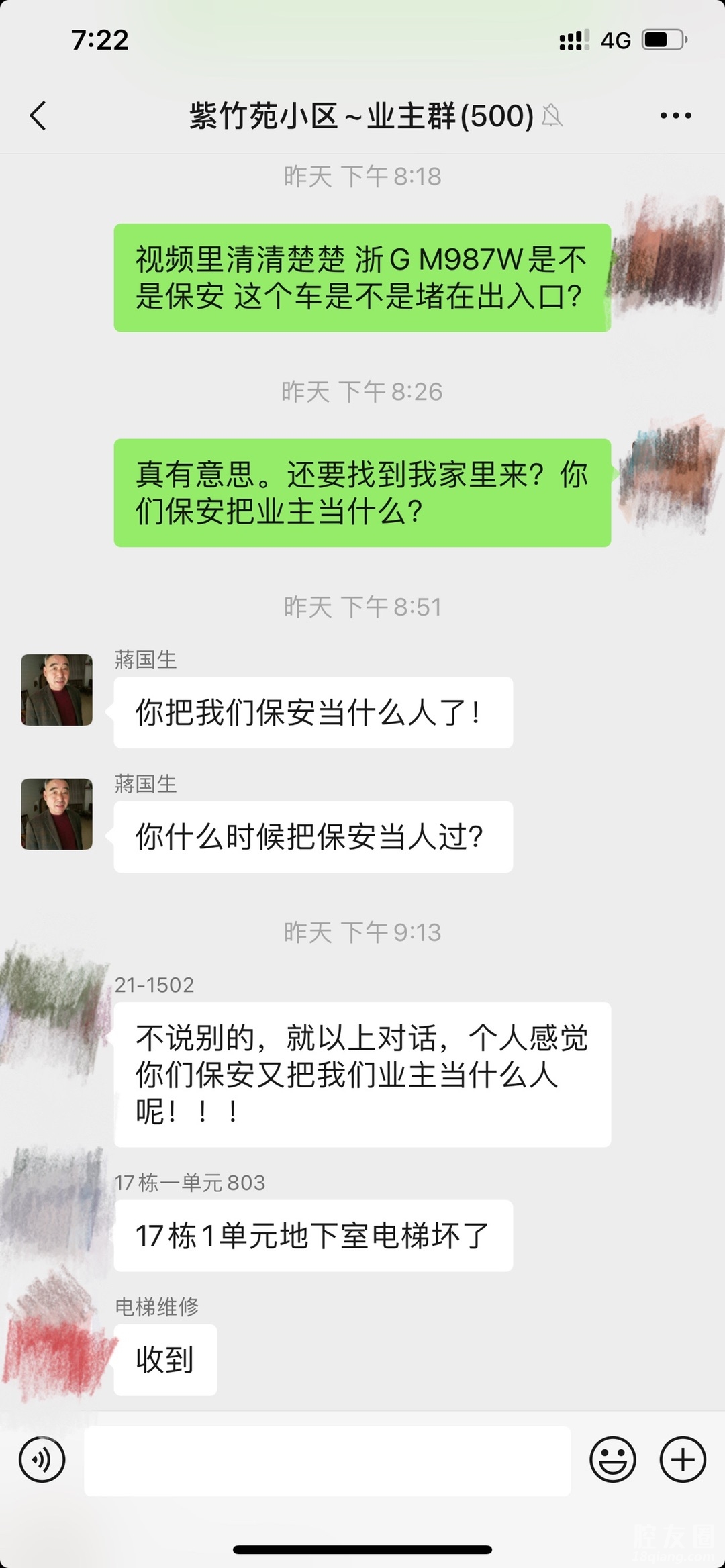Open group chat details menu
Image resolution: width=725 pixels, height=1568 pixels.
point(675,115)
